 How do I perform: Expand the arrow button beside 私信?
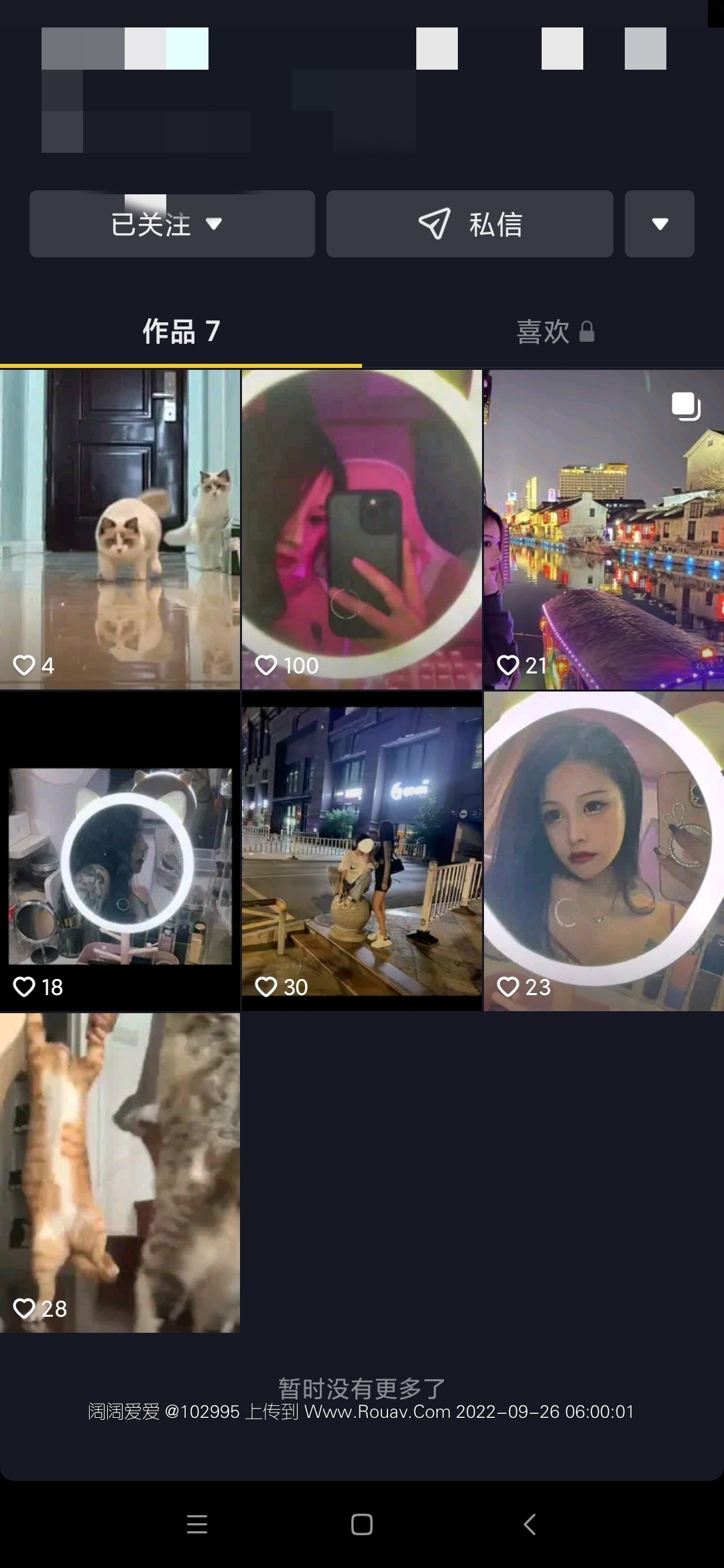tap(659, 224)
